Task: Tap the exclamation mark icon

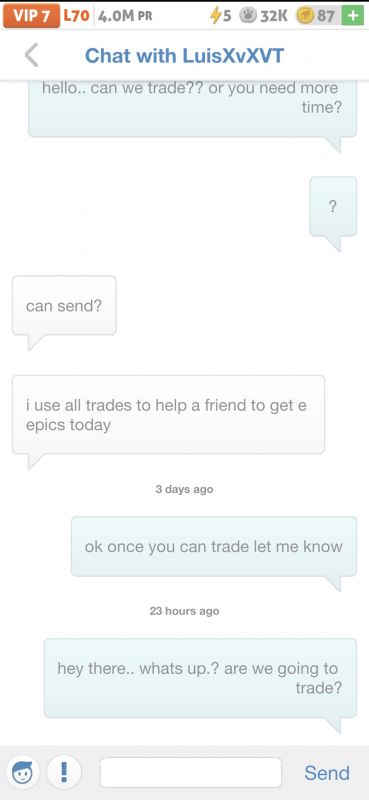Action: pos(63,773)
